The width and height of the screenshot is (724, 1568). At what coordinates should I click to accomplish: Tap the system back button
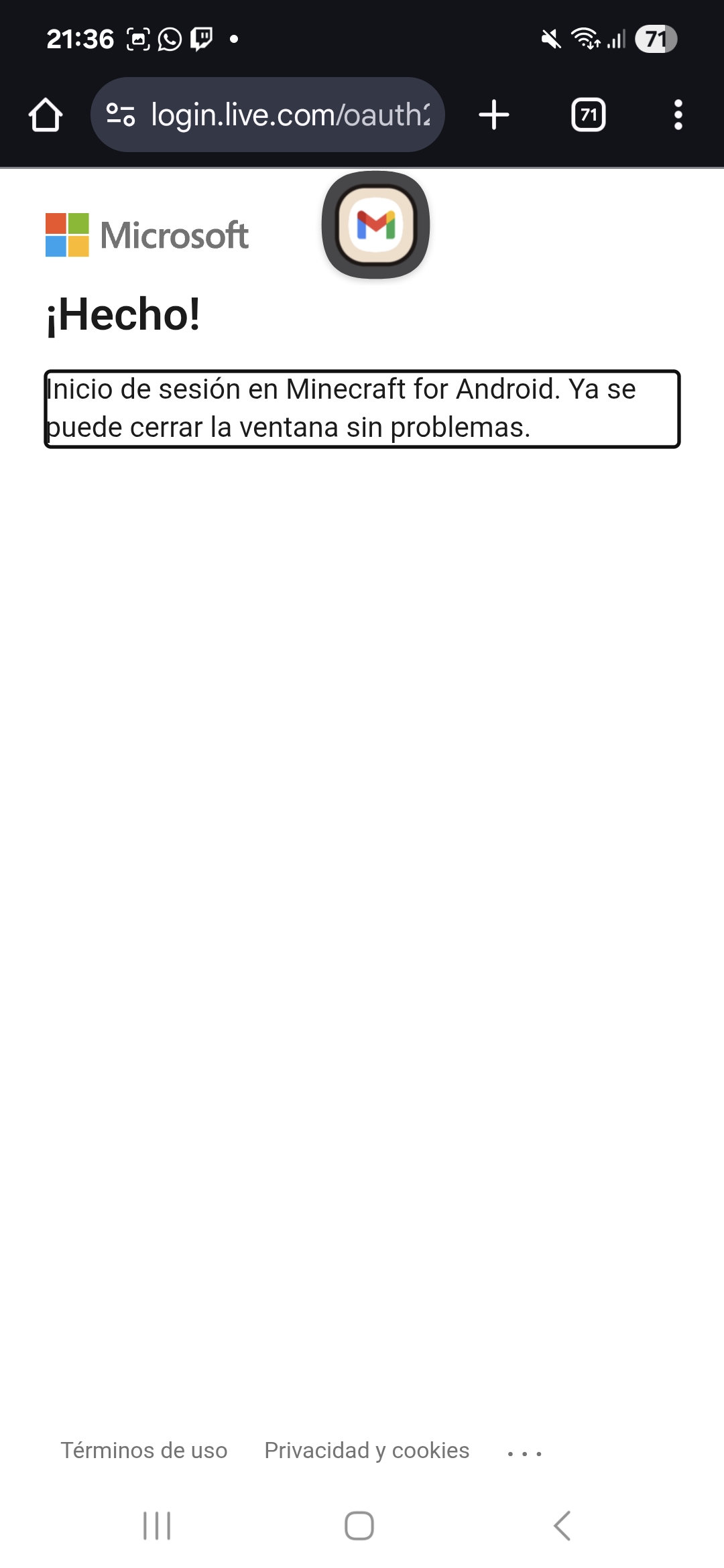click(x=562, y=1526)
